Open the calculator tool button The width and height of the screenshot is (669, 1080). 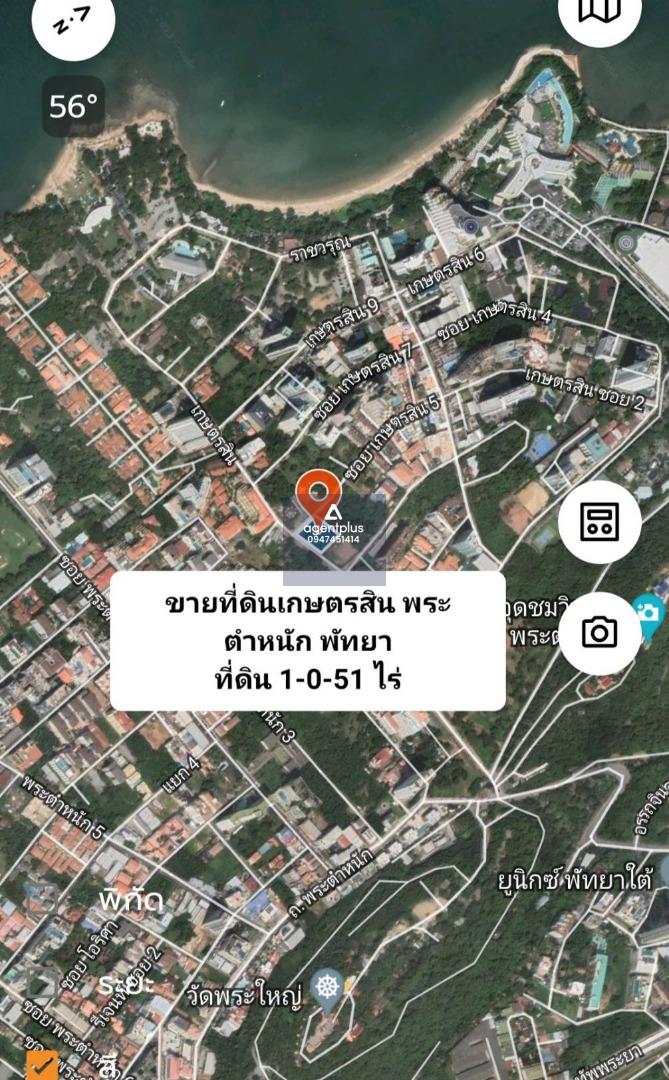pos(599,521)
